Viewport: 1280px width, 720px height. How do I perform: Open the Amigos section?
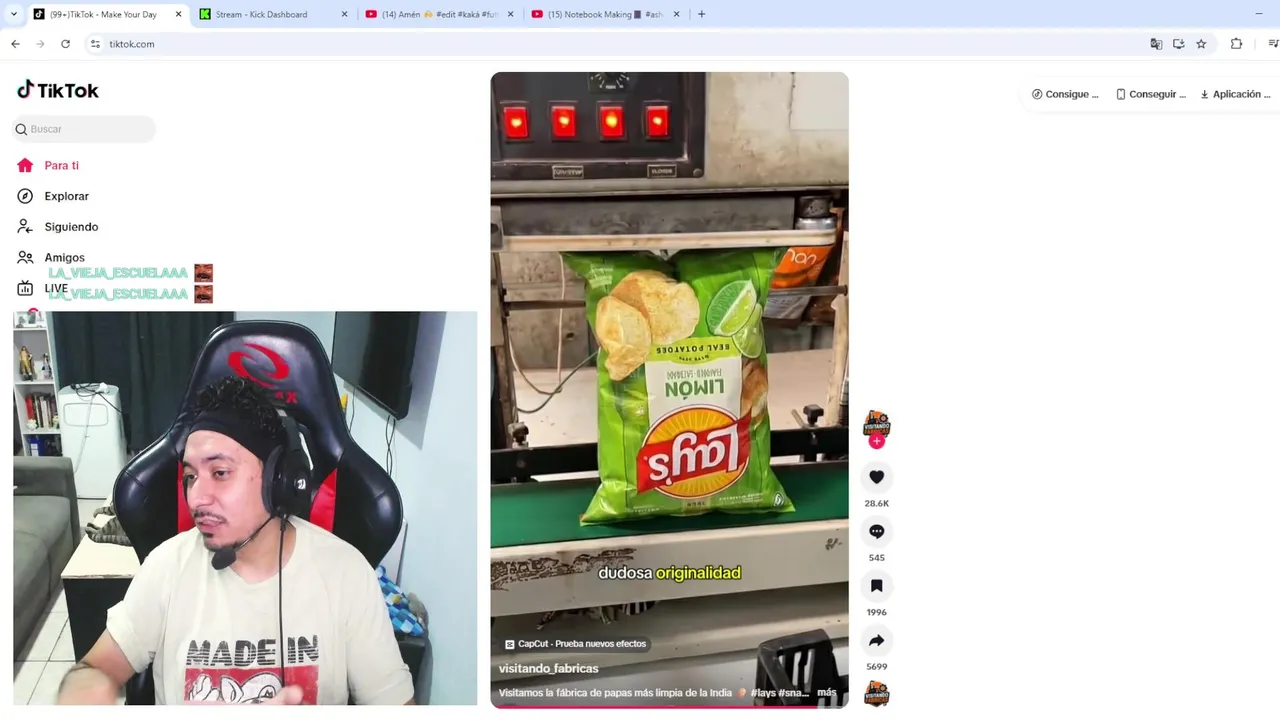pyautogui.click(x=64, y=257)
